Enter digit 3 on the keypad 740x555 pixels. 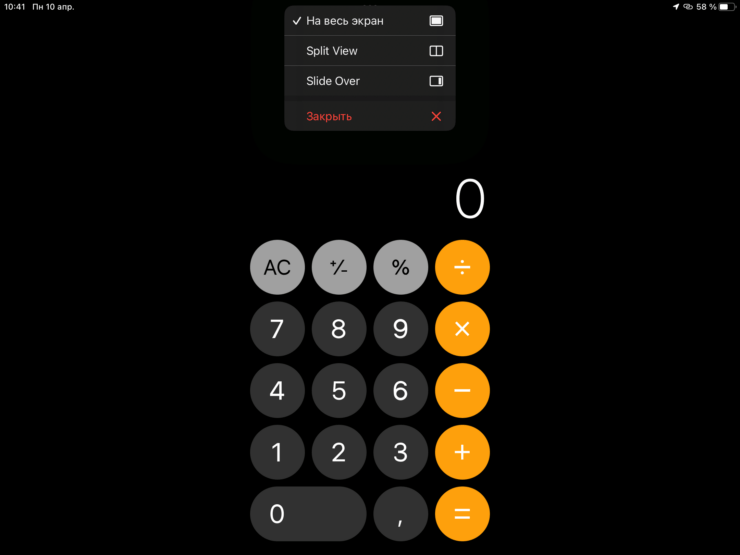[400, 452]
